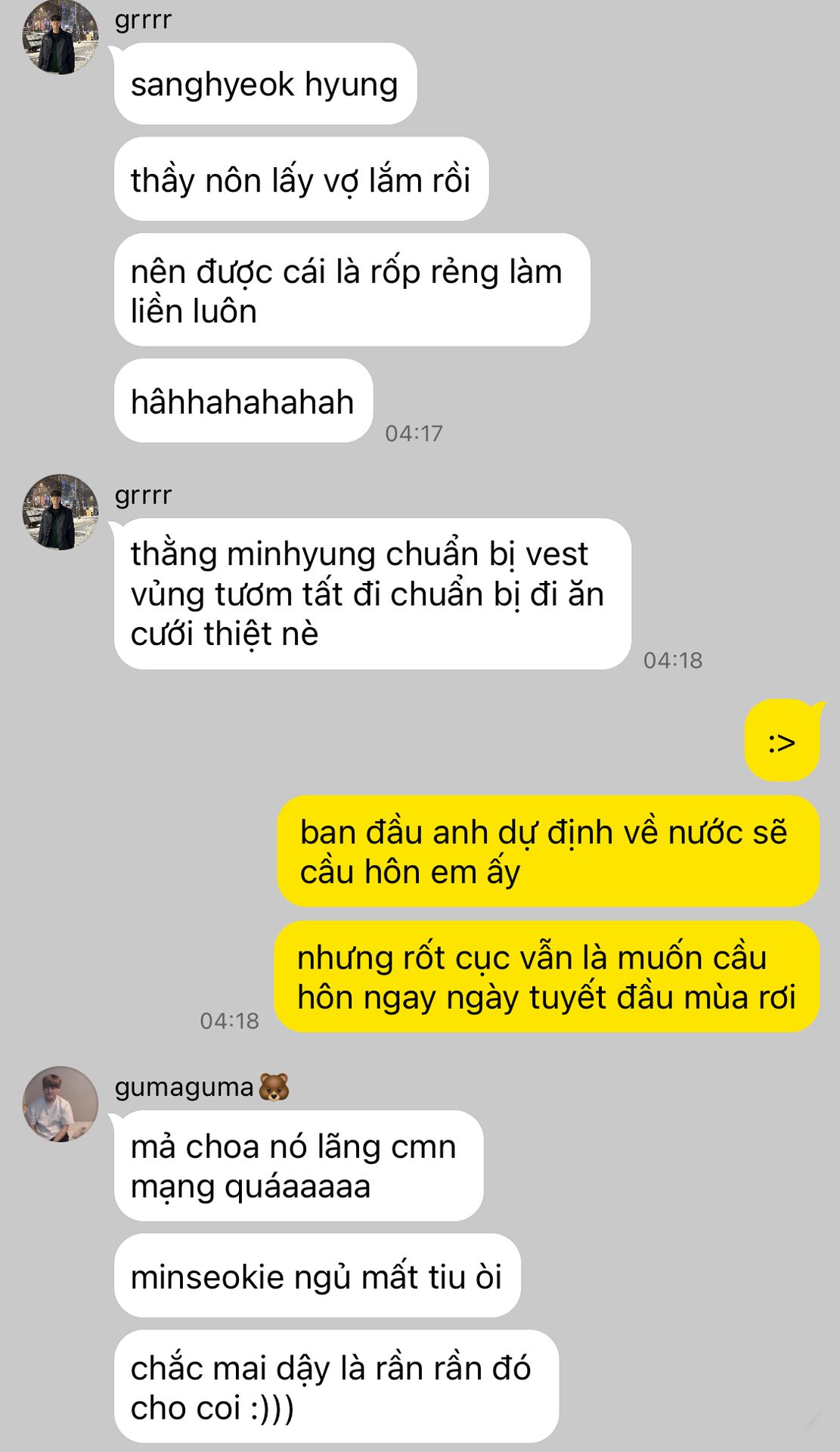
Task: Open grrrr's profile picture beside "sanghyeok hyung"
Action: pyautogui.click(x=60, y=37)
